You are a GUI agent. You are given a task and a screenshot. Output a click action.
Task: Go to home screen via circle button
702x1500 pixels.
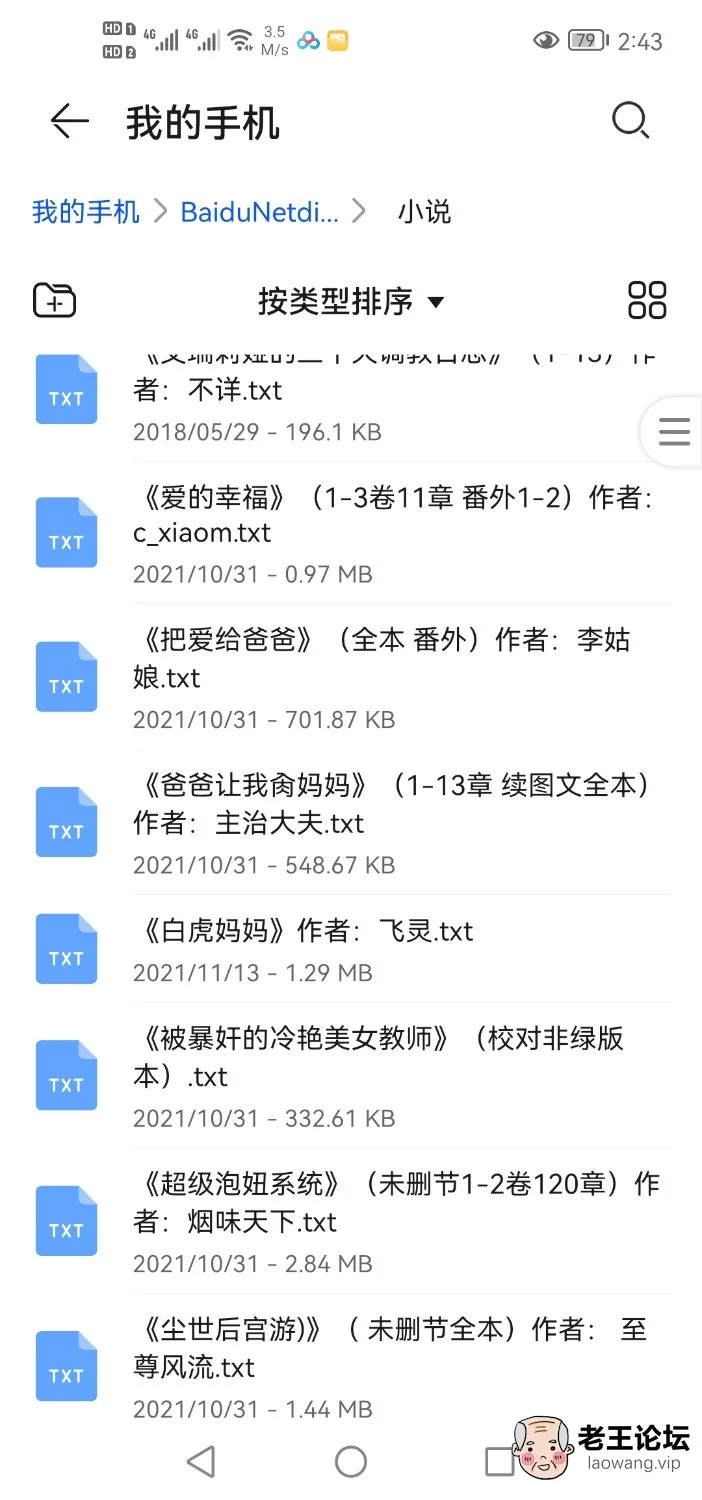(350, 1461)
